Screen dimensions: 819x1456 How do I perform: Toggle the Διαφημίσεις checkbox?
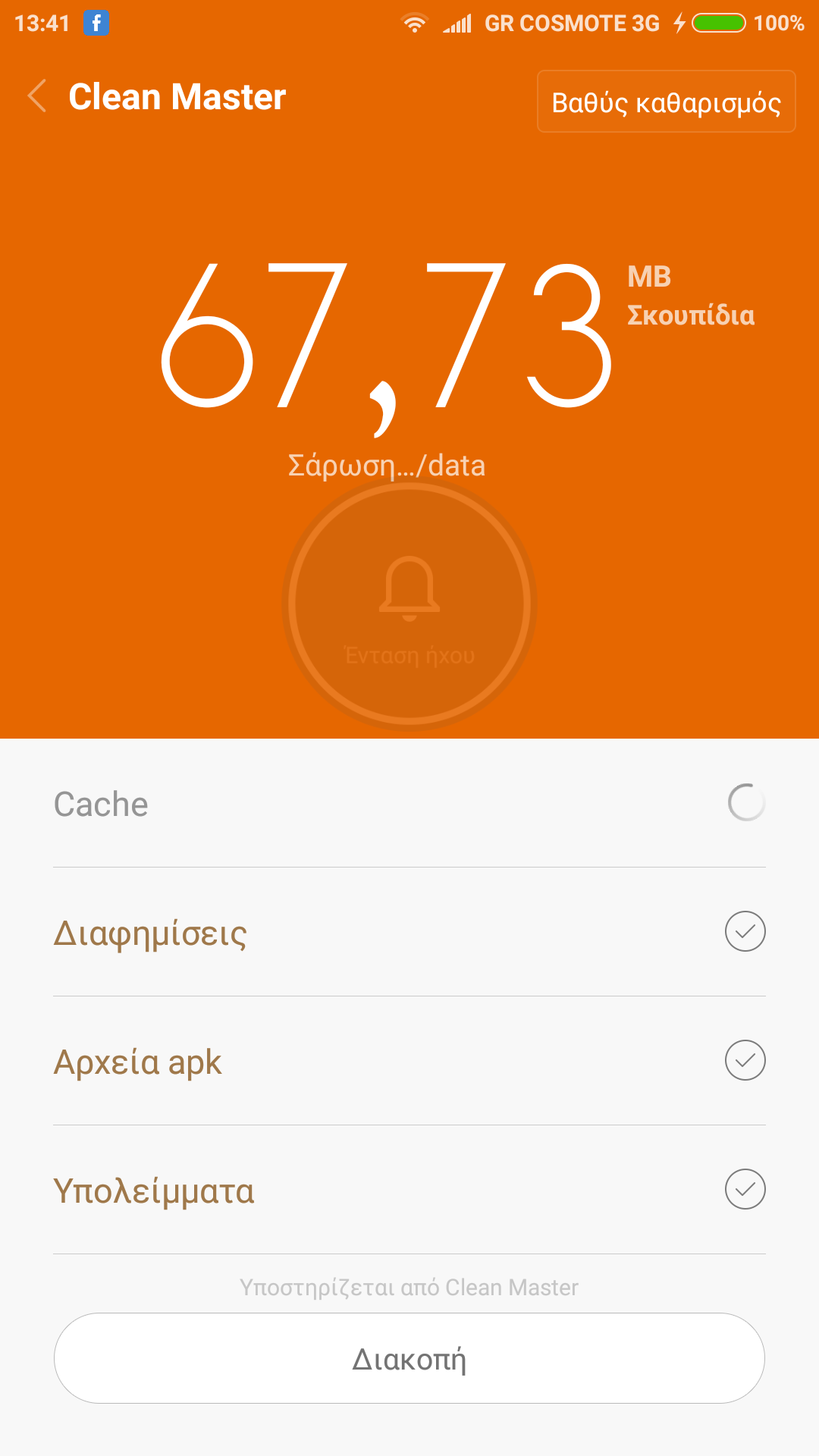click(x=745, y=931)
